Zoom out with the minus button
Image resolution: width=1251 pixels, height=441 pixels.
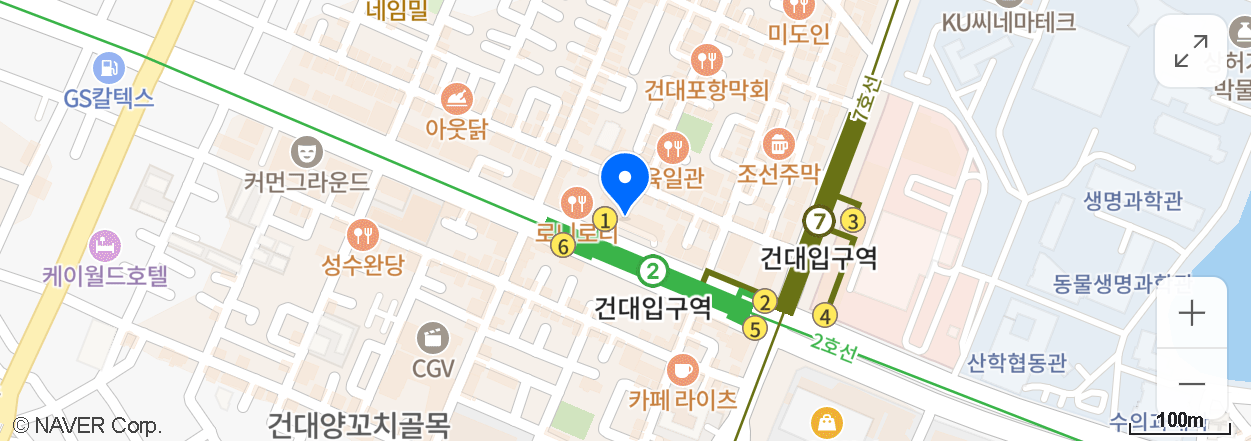pos(1191,384)
